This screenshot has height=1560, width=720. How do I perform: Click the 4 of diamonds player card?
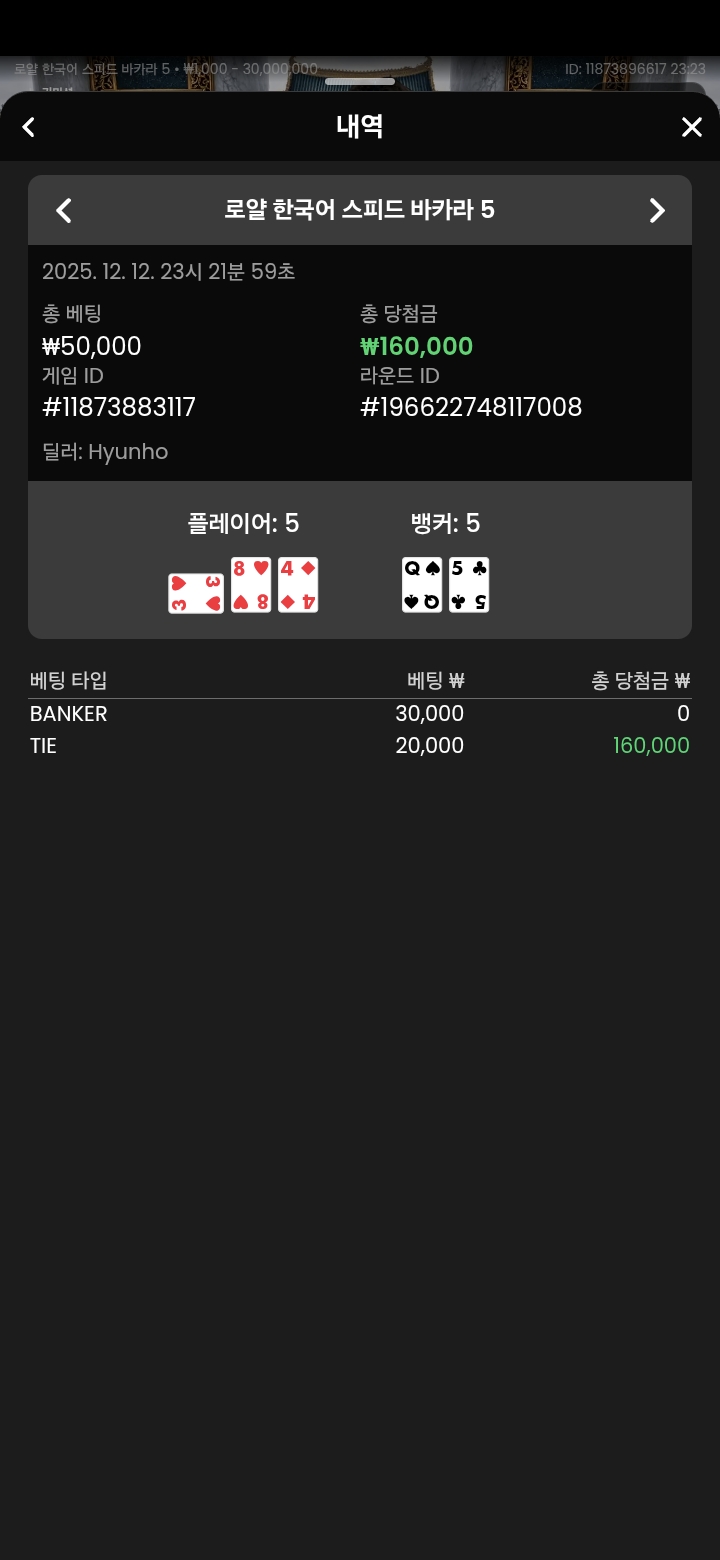(298, 585)
